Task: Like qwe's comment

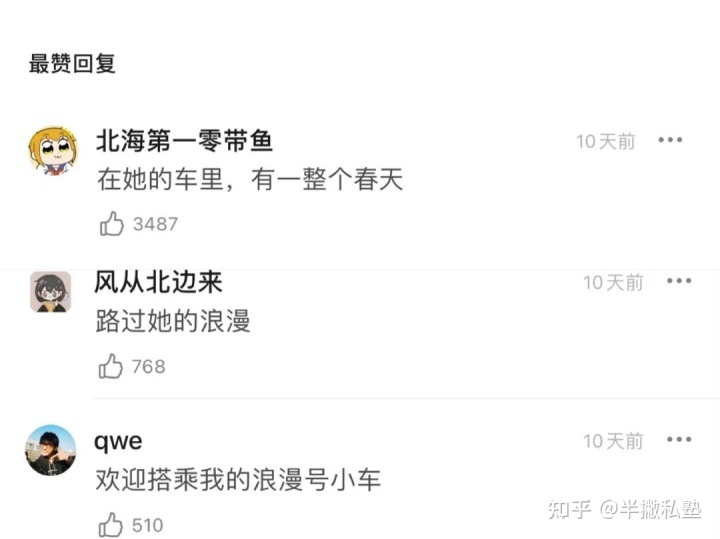Action: click(x=111, y=525)
